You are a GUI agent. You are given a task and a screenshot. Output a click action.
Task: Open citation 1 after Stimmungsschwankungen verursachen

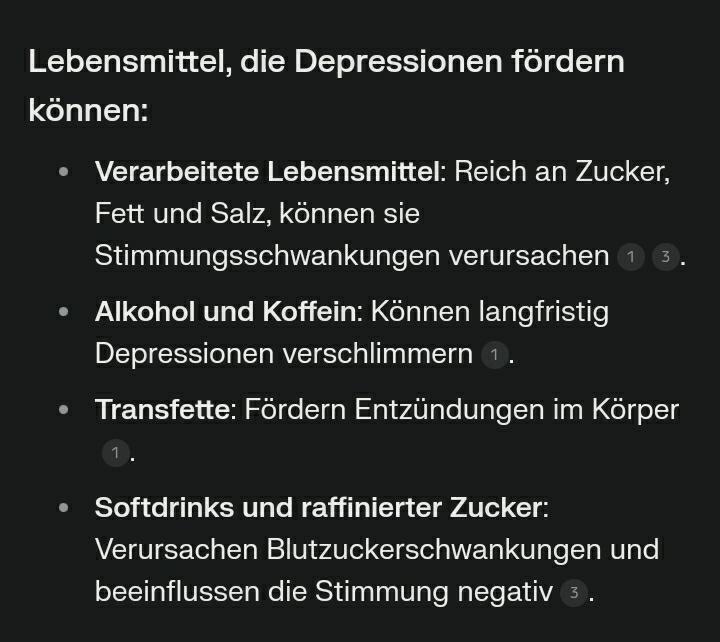[630, 257]
